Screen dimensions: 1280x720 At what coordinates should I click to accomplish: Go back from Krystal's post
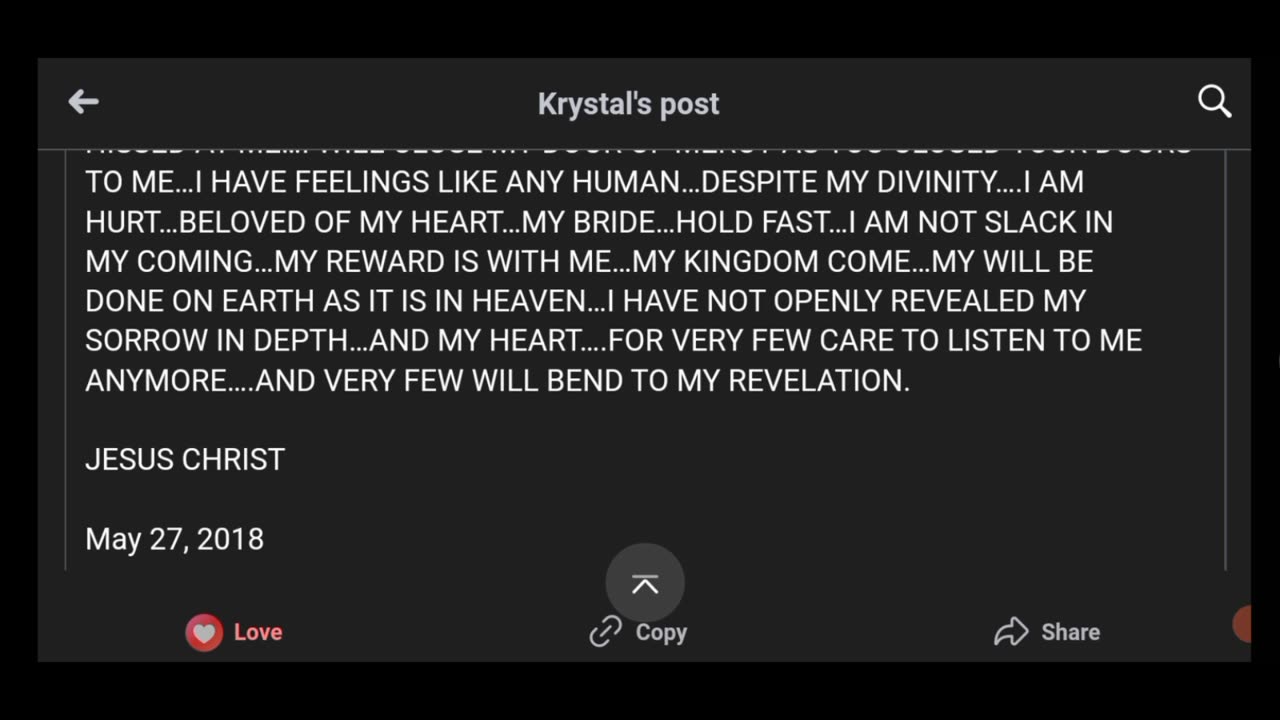click(83, 102)
